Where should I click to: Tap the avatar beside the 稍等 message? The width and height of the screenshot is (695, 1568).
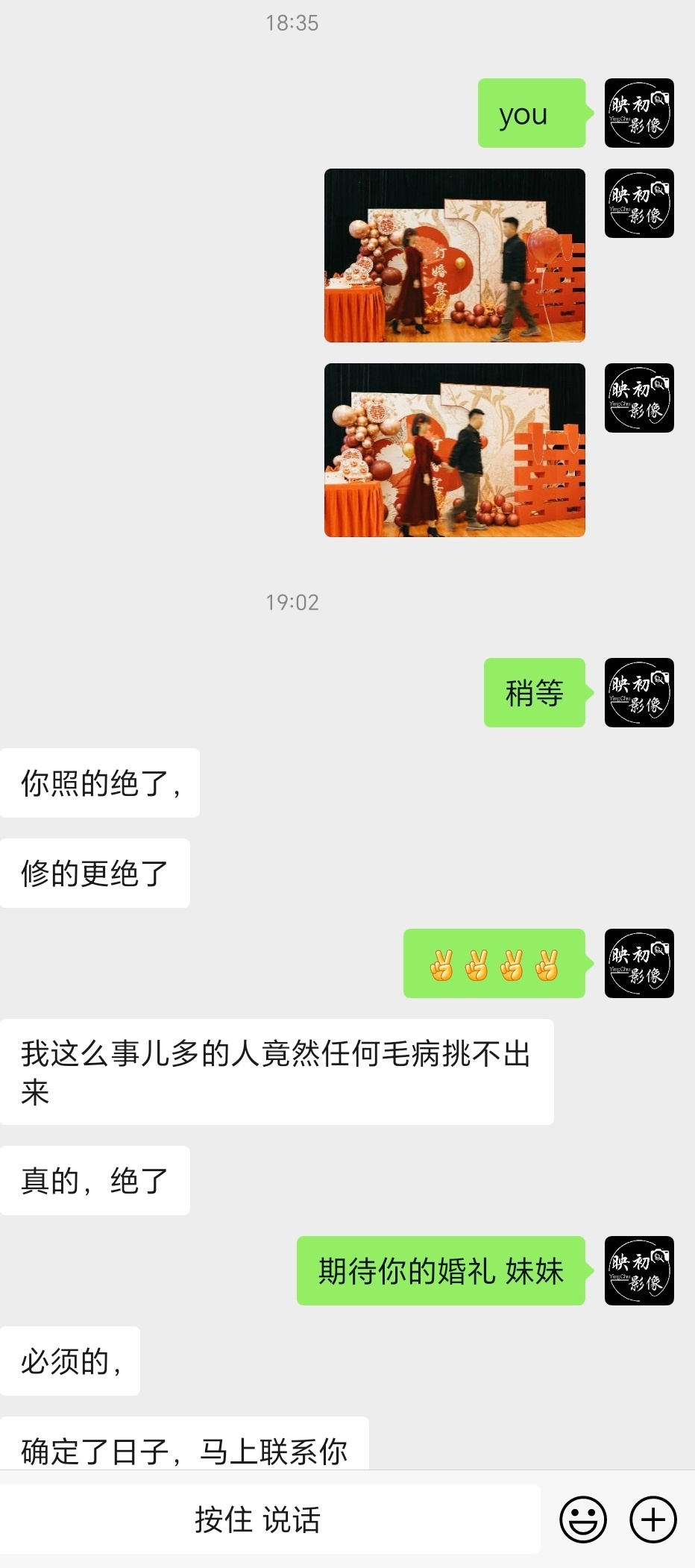click(x=639, y=692)
